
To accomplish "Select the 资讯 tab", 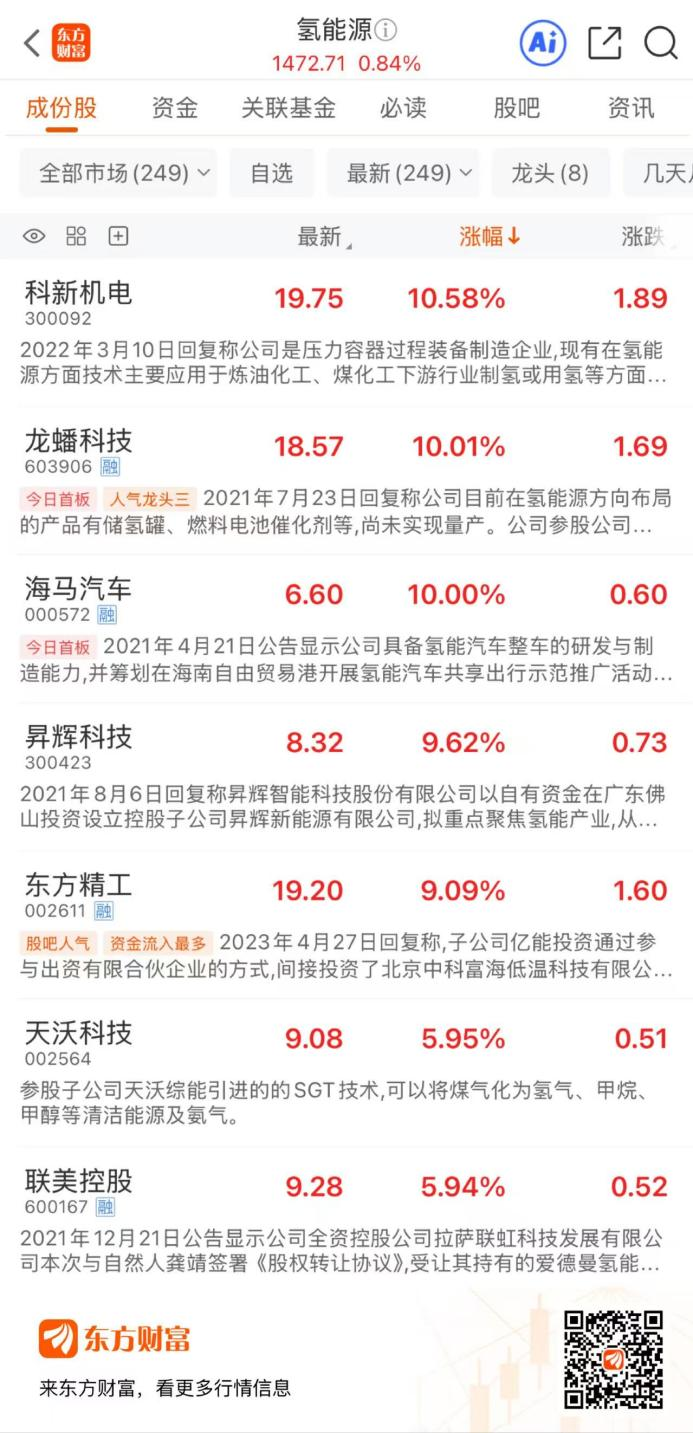I will pyautogui.click(x=630, y=108).
